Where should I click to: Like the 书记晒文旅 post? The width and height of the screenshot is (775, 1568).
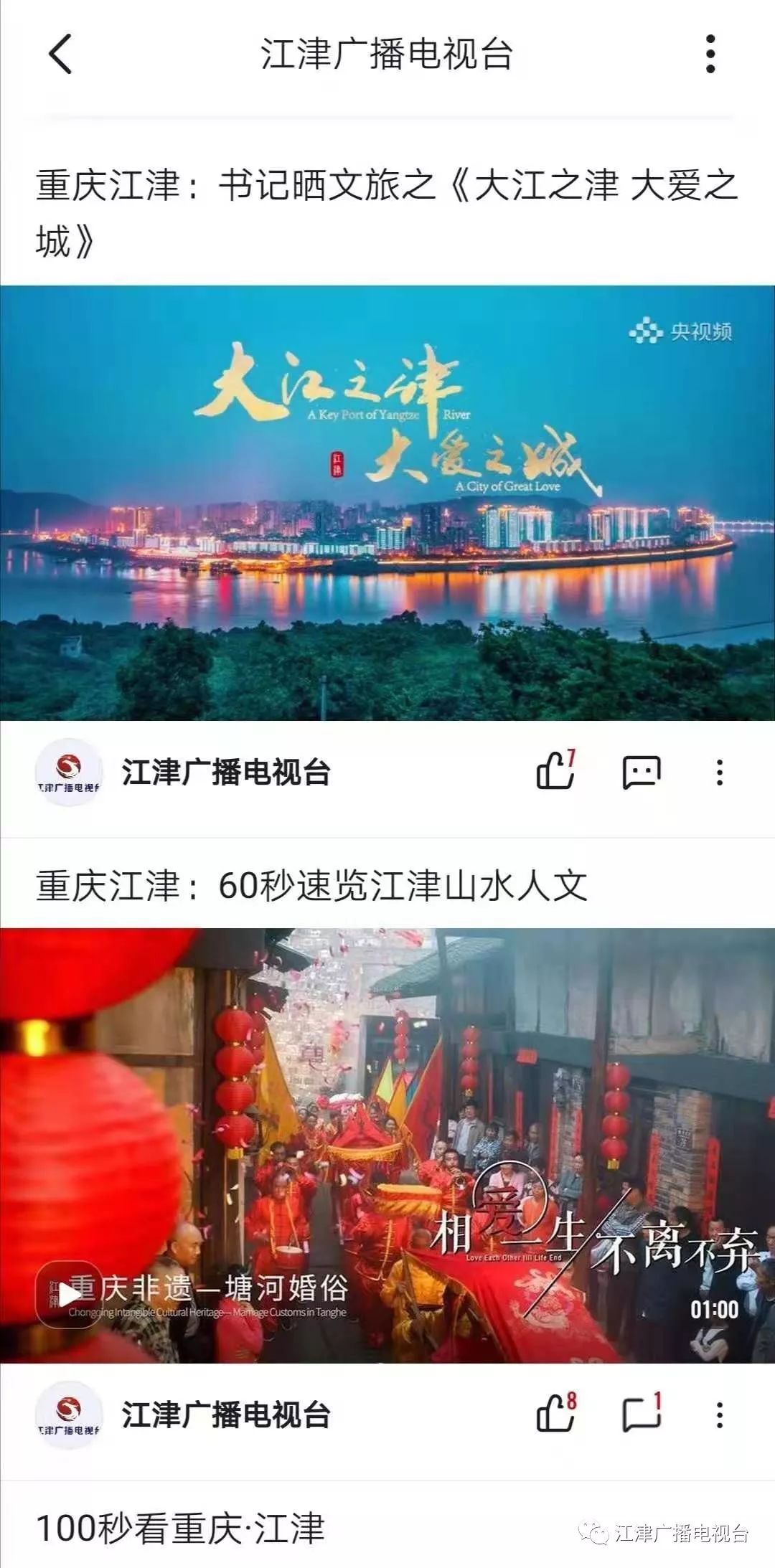click(x=556, y=771)
